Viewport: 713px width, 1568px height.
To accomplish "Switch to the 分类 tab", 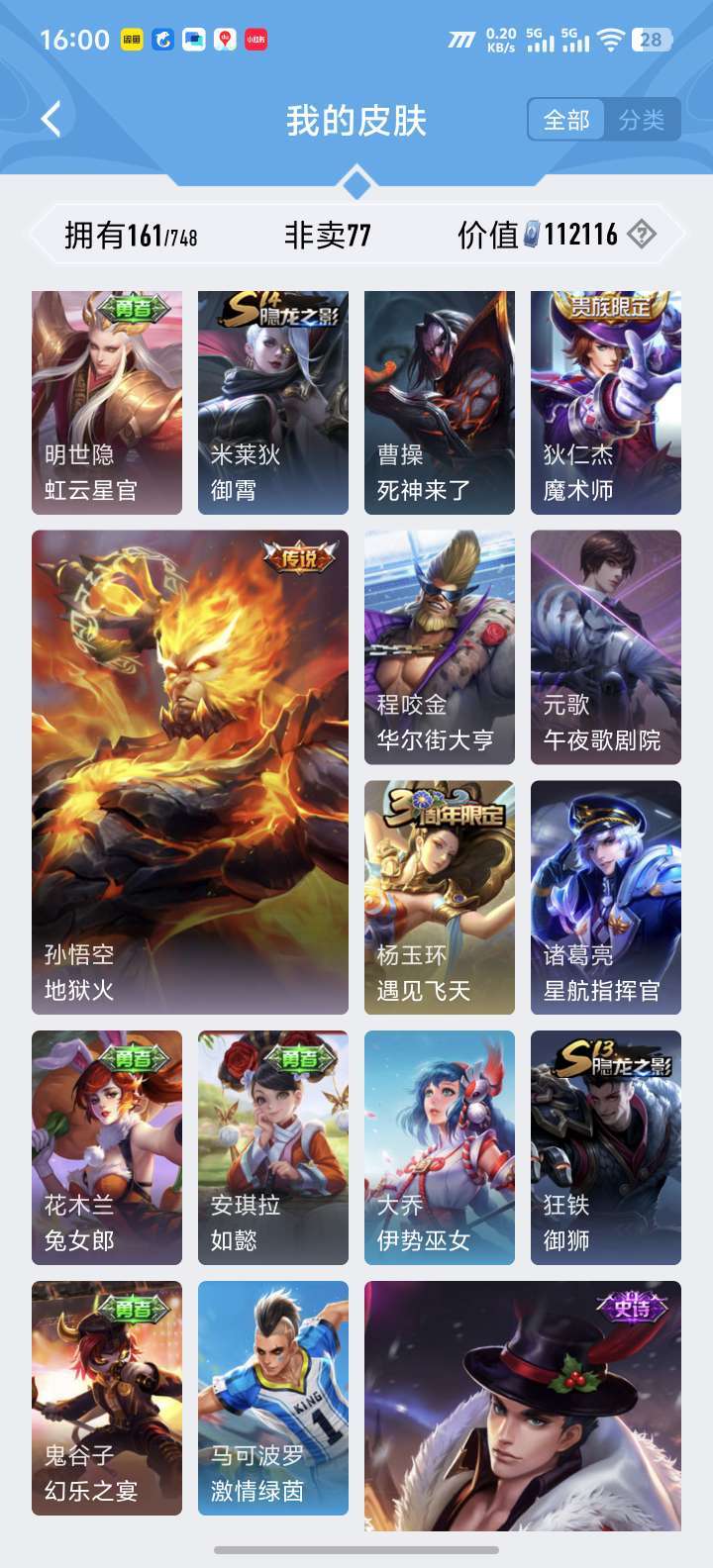I will 645,118.
